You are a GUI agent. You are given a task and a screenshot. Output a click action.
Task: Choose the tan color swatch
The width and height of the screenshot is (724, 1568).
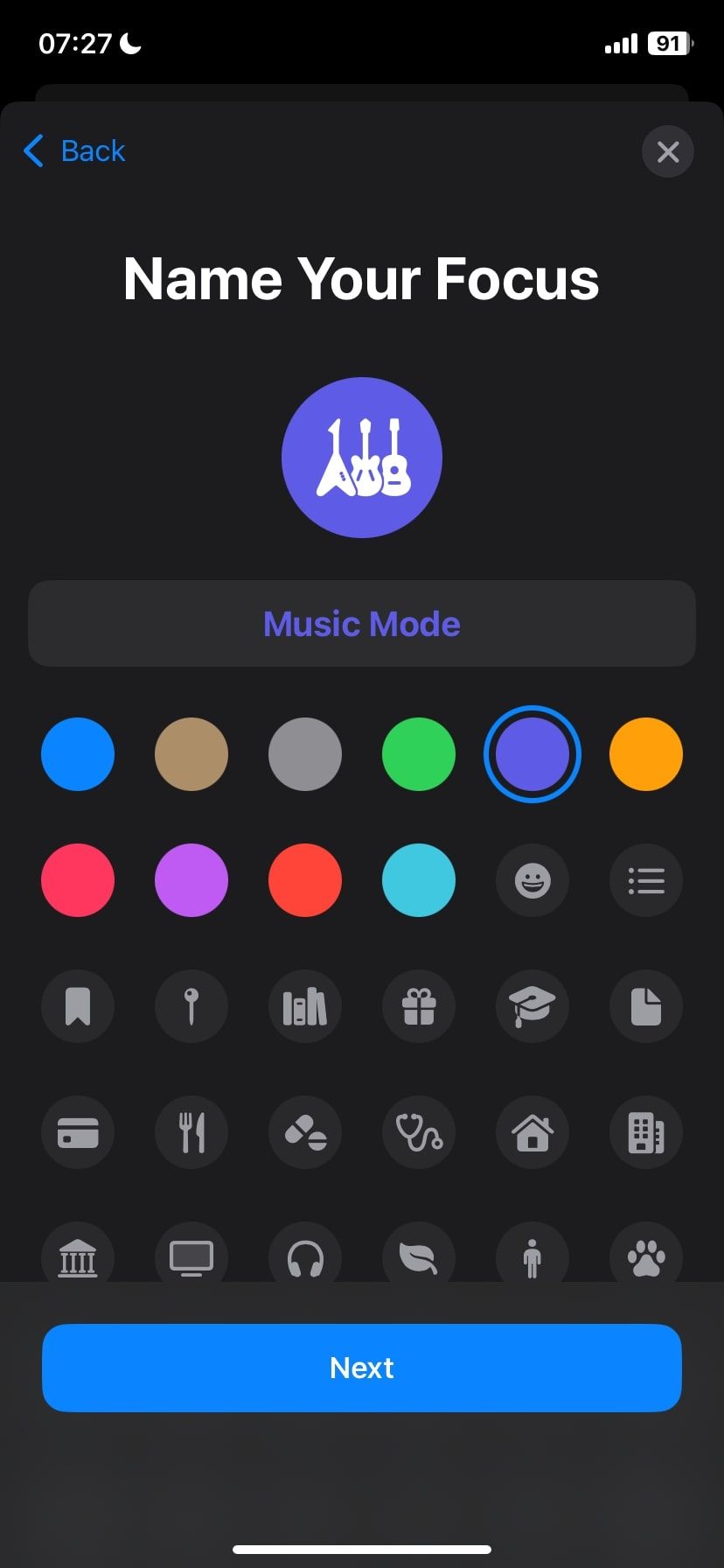191,754
